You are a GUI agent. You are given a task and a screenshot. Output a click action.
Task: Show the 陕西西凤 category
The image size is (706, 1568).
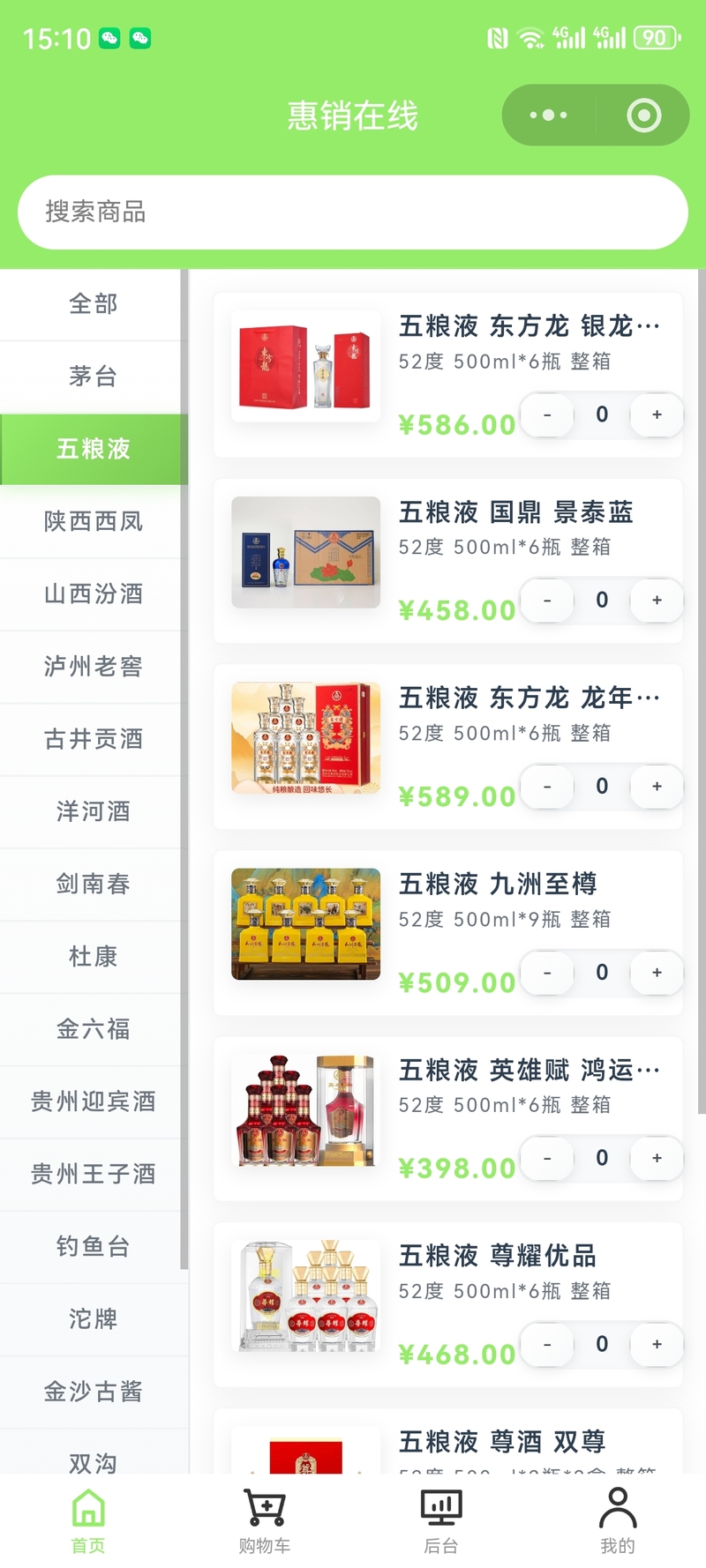click(93, 521)
